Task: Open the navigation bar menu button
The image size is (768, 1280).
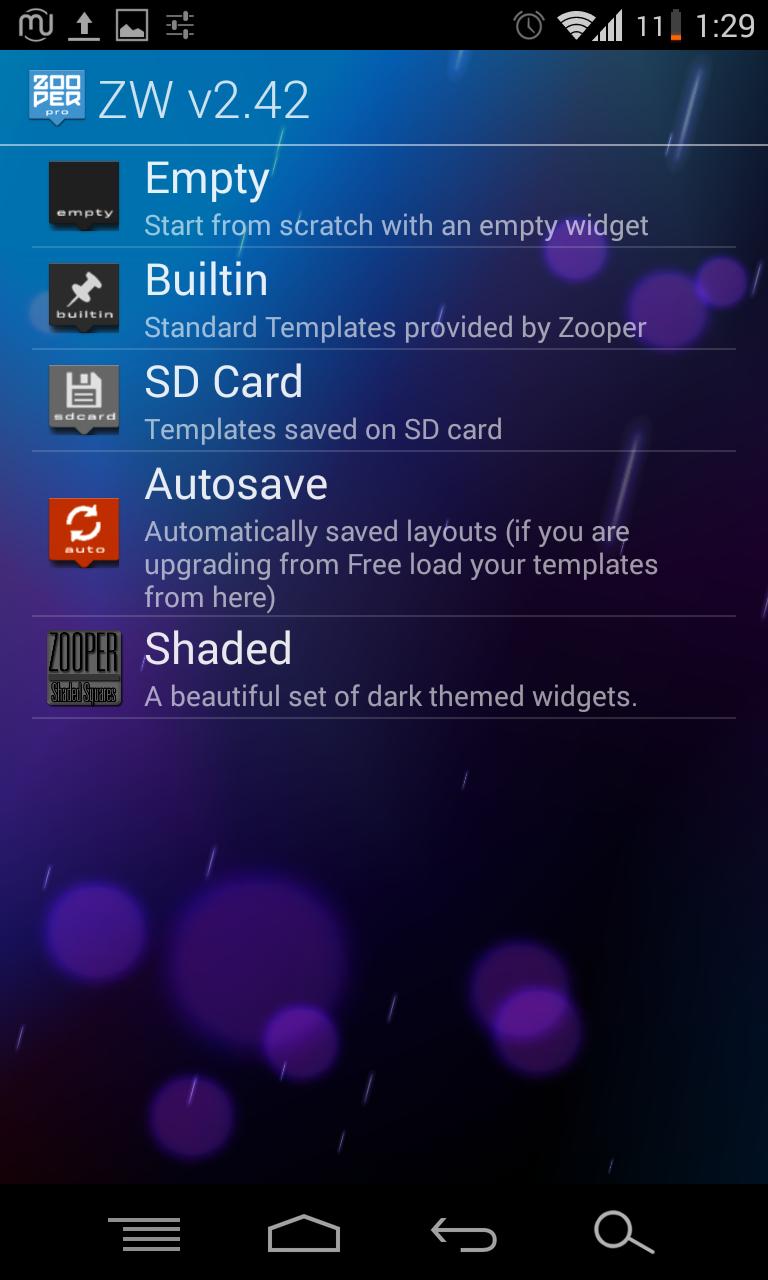Action: click(144, 1234)
